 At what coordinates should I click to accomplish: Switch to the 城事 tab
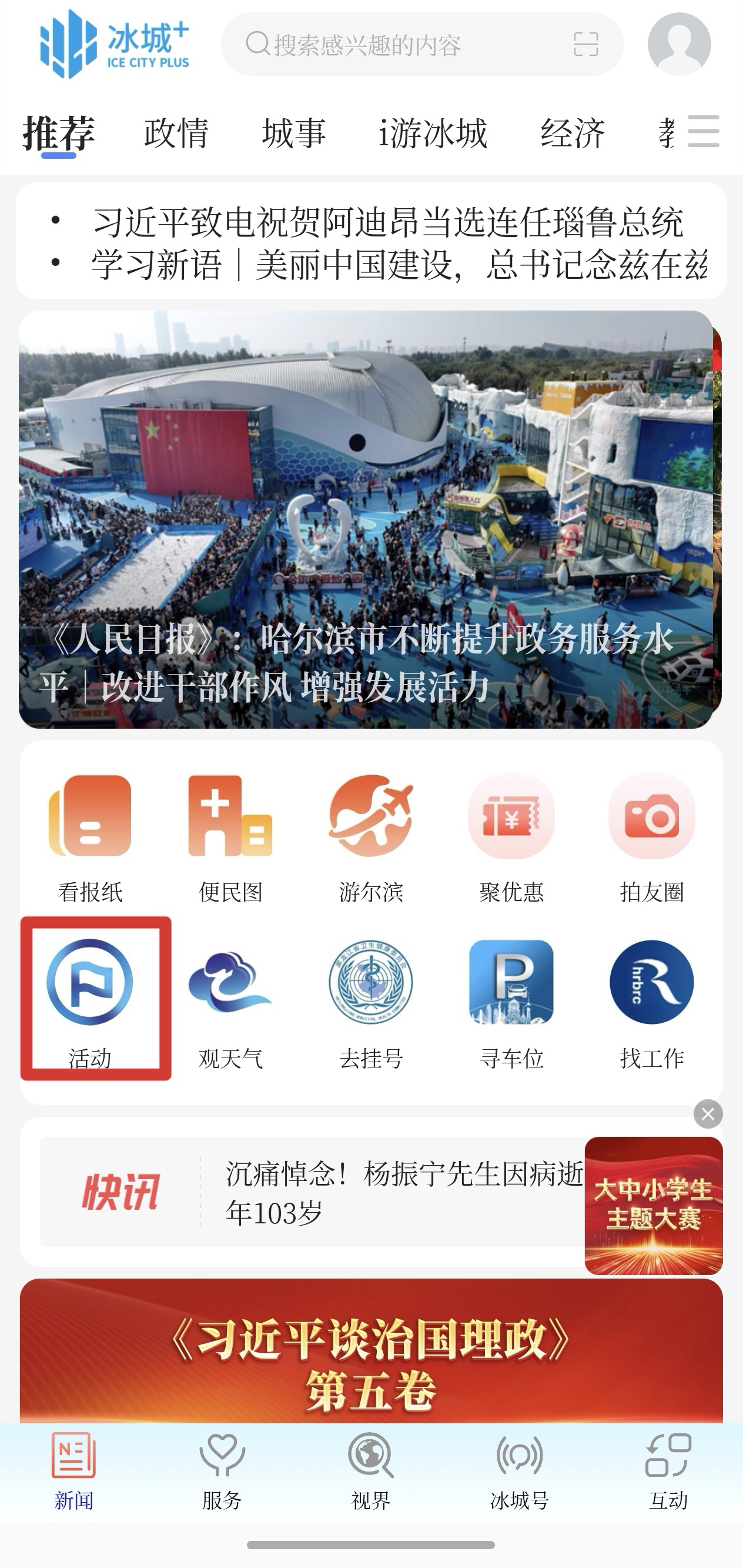click(x=294, y=134)
